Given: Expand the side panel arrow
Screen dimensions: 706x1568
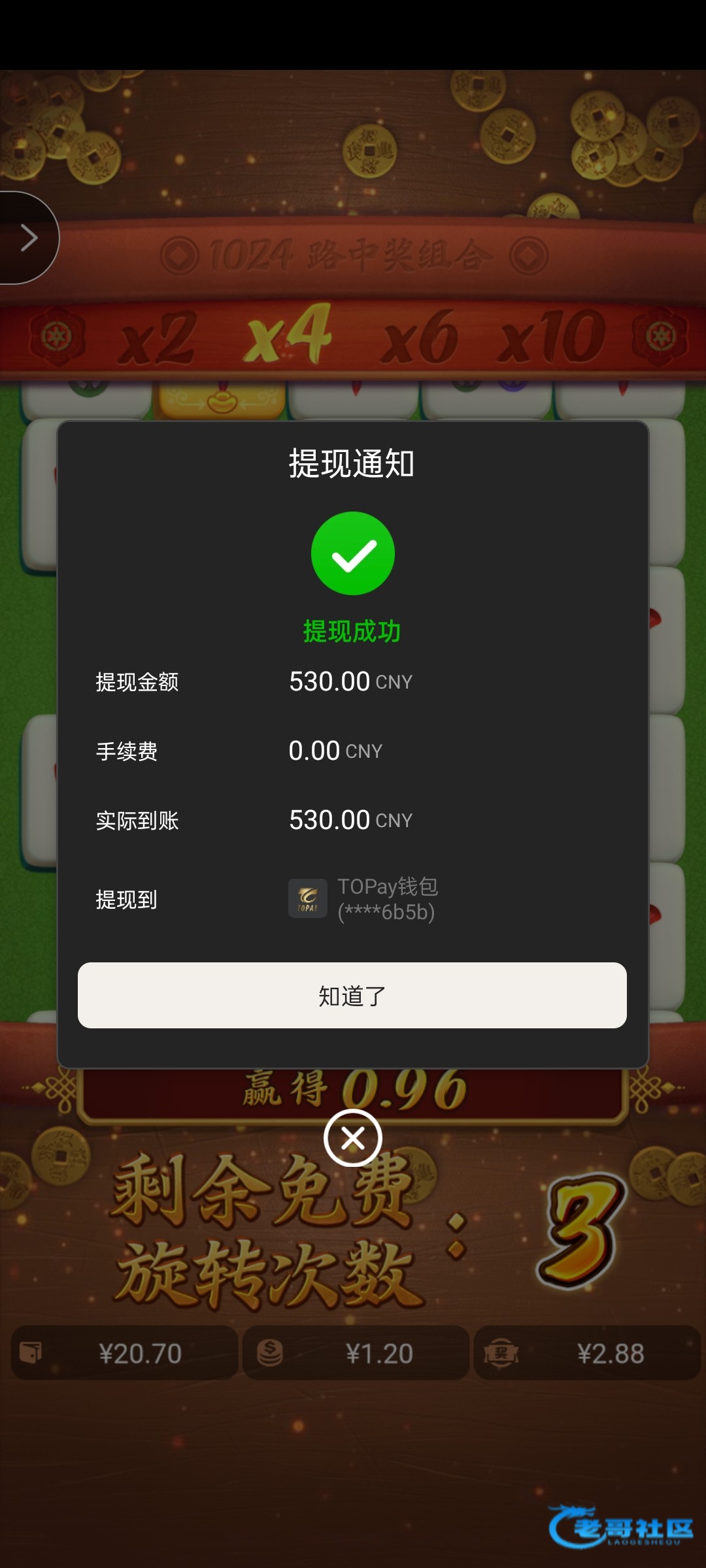Looking at the screenshot, I should tap(27, 238).
